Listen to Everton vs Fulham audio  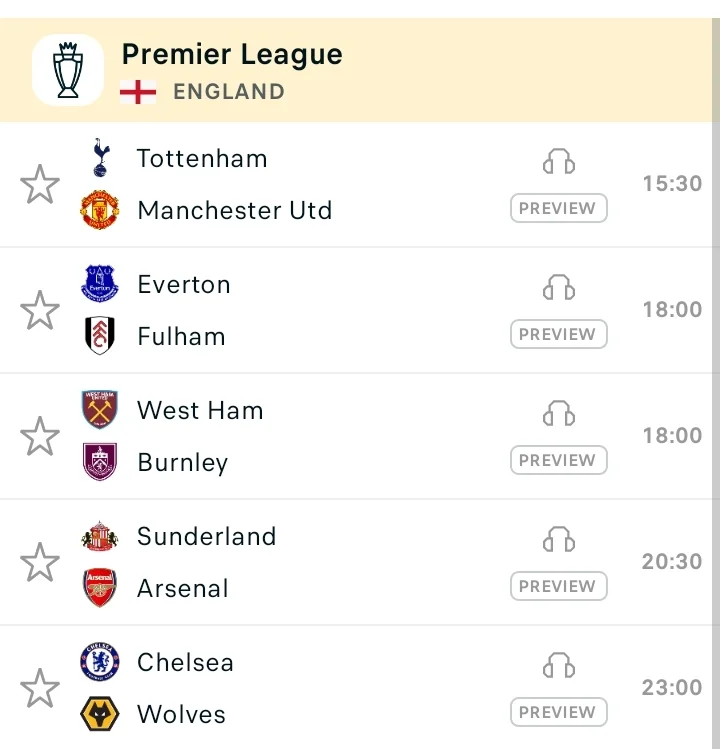tap(559, 288)
